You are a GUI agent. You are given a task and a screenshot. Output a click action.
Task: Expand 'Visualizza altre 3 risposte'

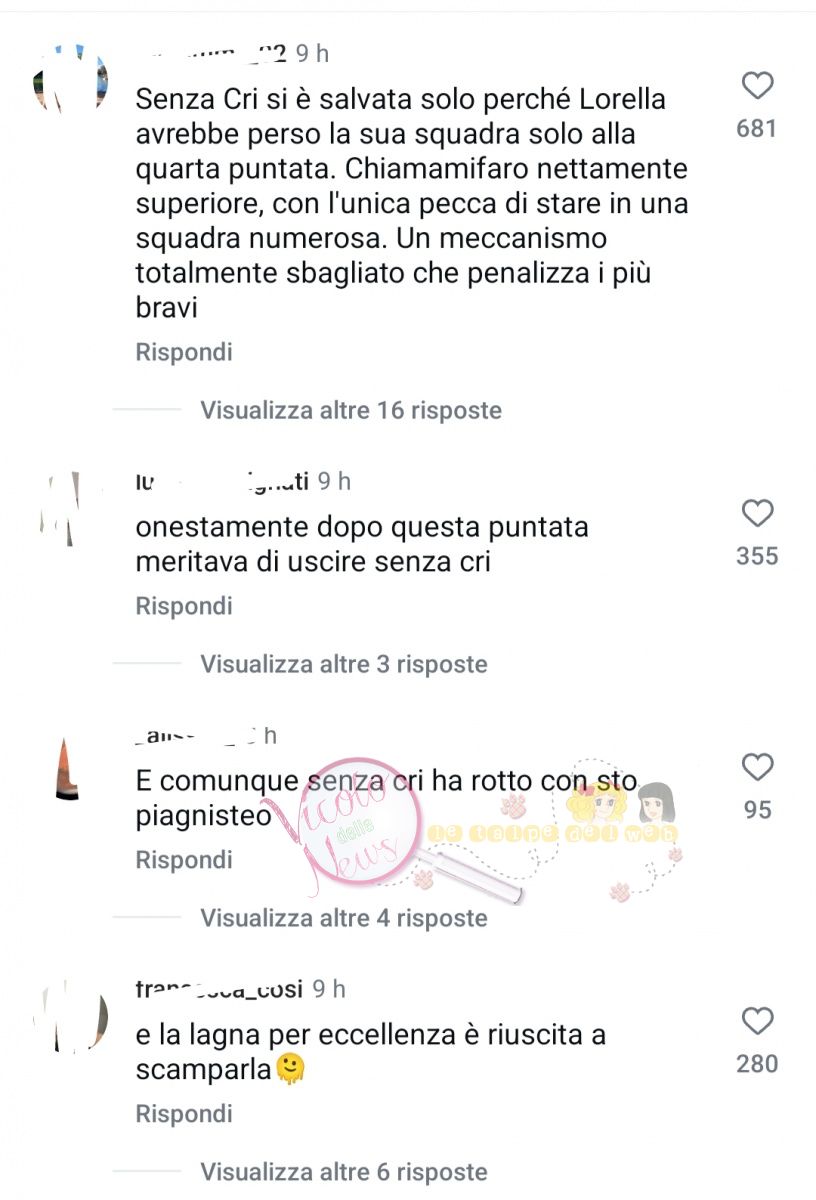point(343,664)
